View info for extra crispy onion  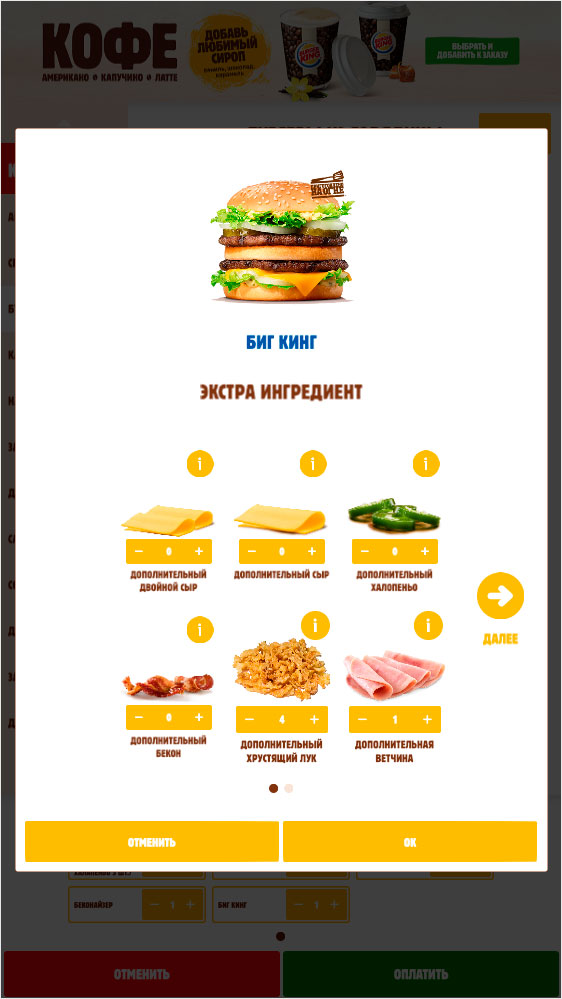pos(315,625)
